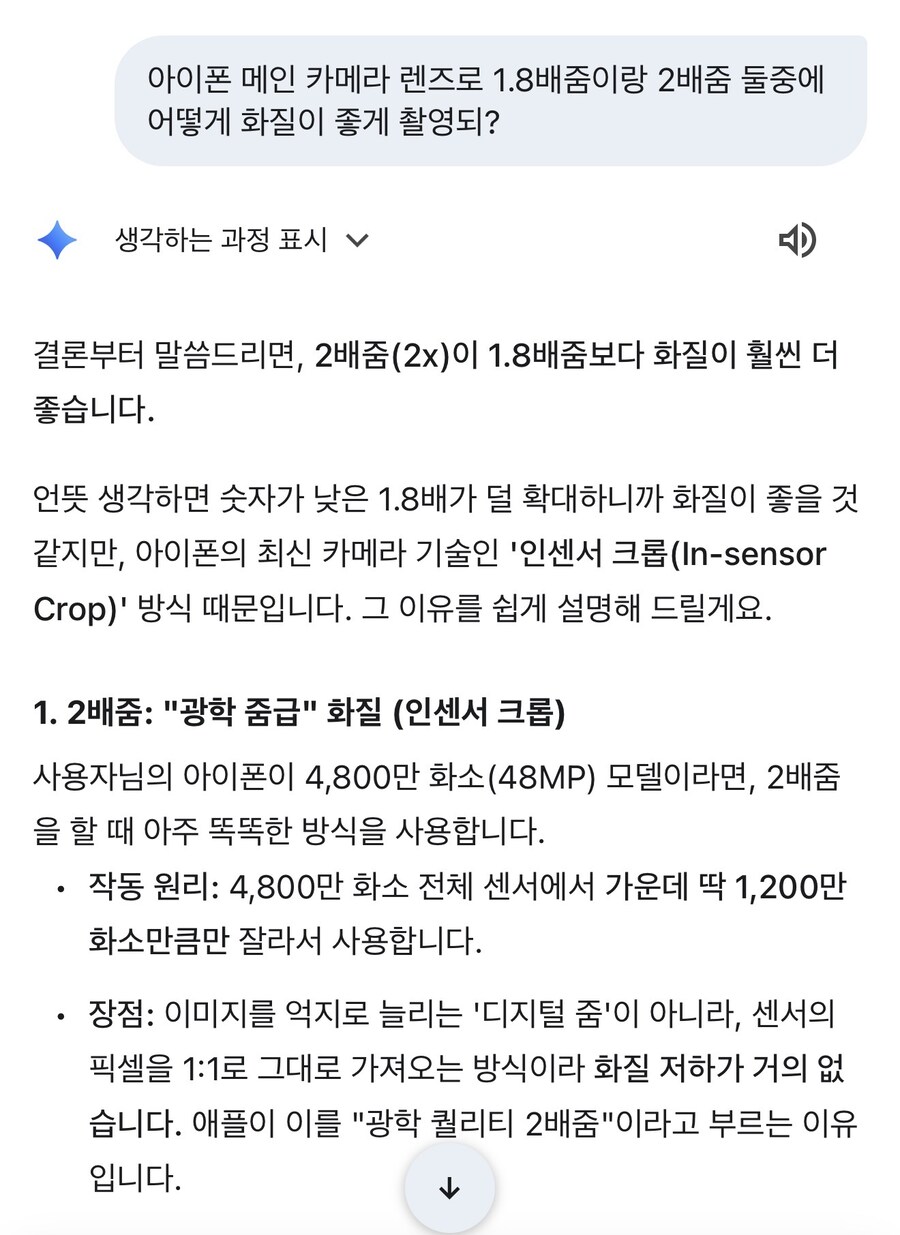Select the blue four-pointed star icon
Screen dimensions: 900x1235
coord(57,239)
